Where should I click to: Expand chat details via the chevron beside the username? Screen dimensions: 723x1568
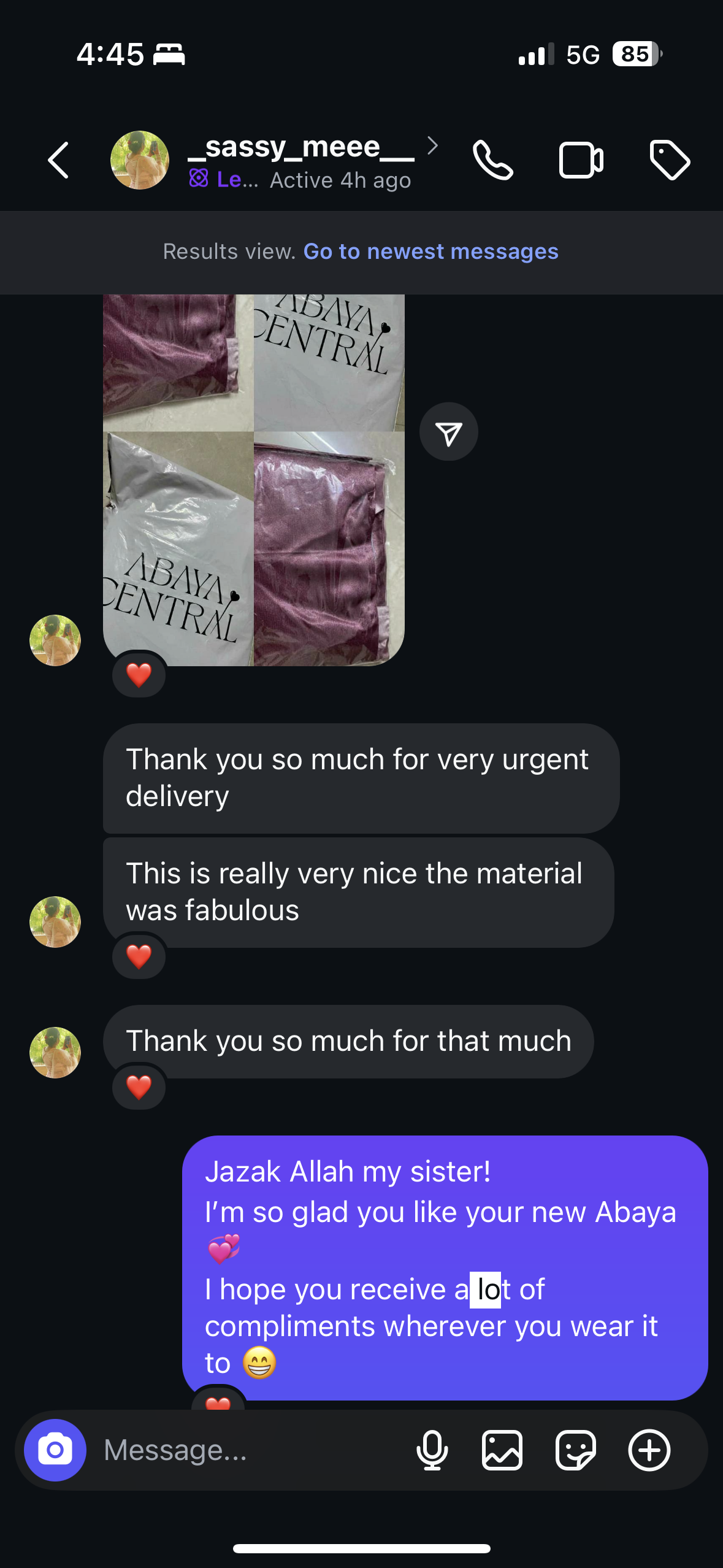434,145
